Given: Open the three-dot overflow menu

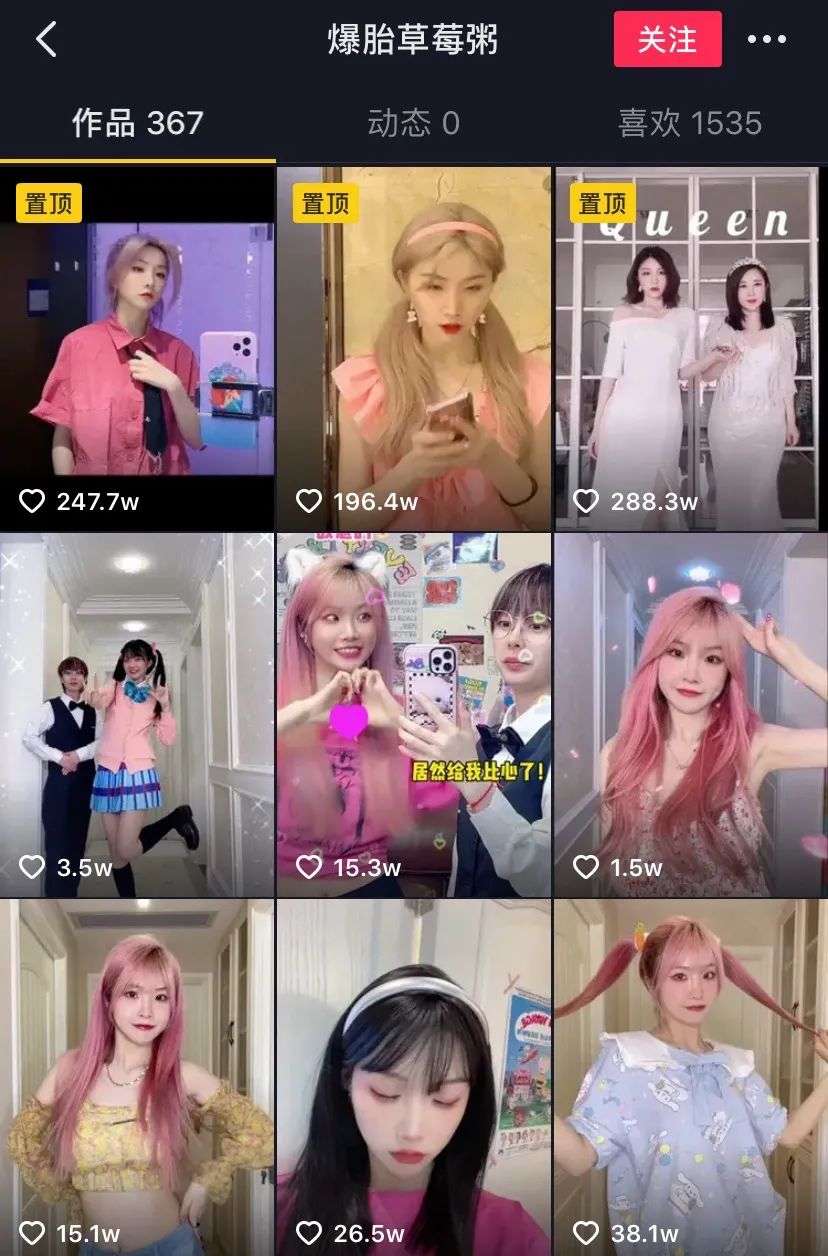Looking at the screenshot, I should pos(767,39).
